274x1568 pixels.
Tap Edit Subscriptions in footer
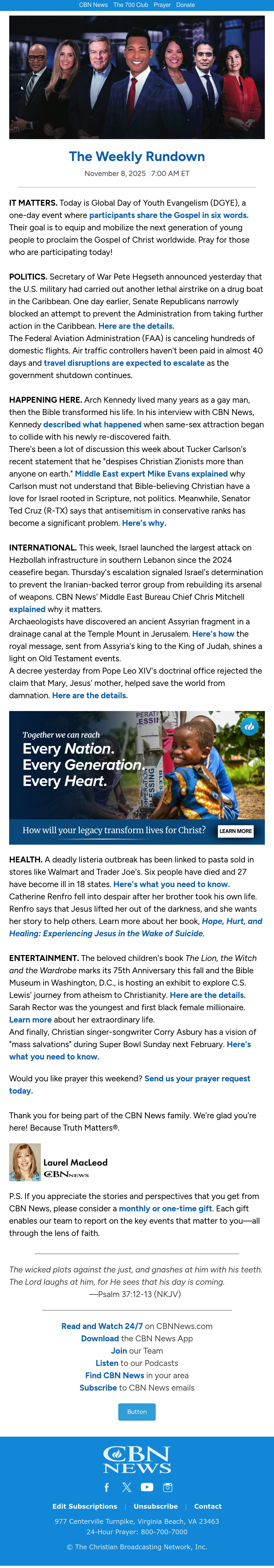coord(85,1506)
